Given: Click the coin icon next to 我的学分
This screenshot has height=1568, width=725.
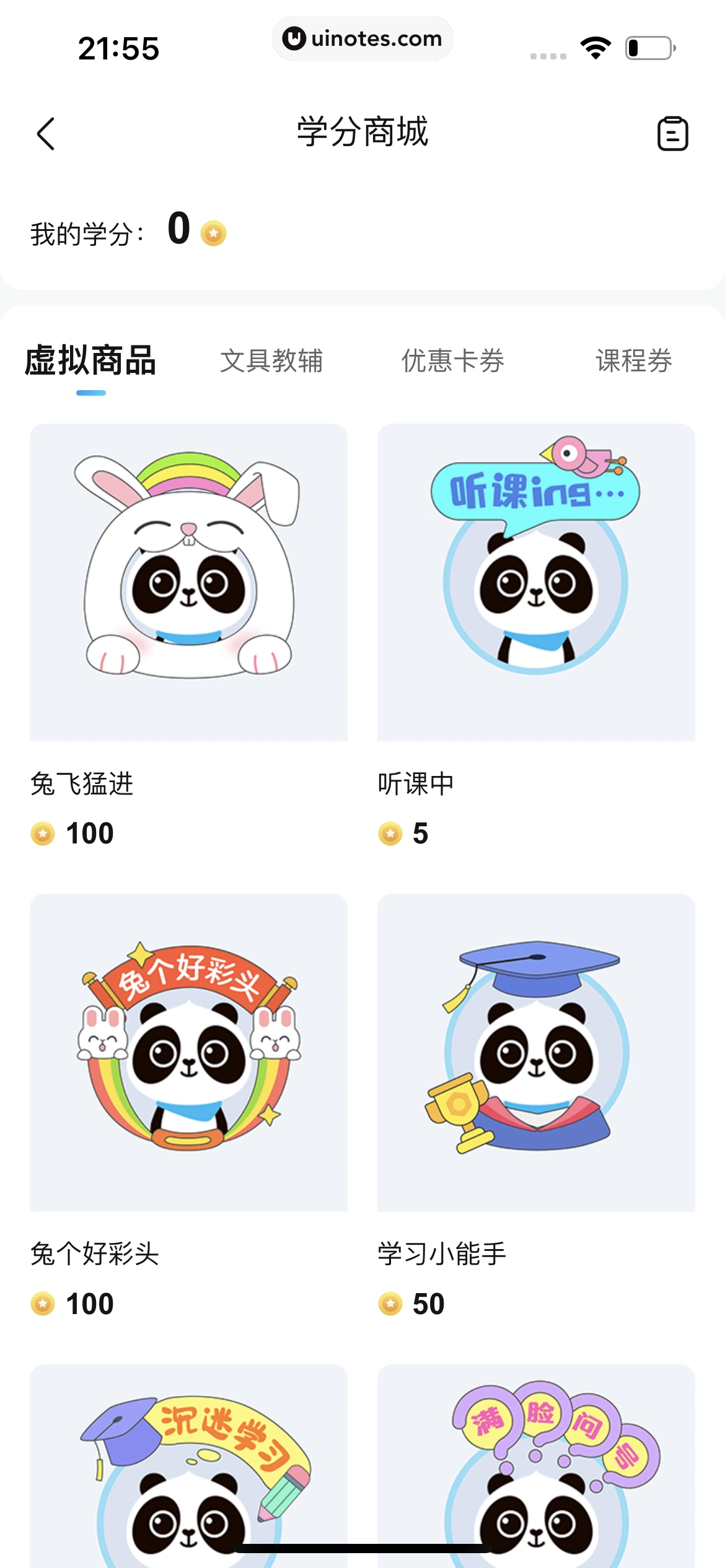Looking at the screenshot, I should point(214,233).
